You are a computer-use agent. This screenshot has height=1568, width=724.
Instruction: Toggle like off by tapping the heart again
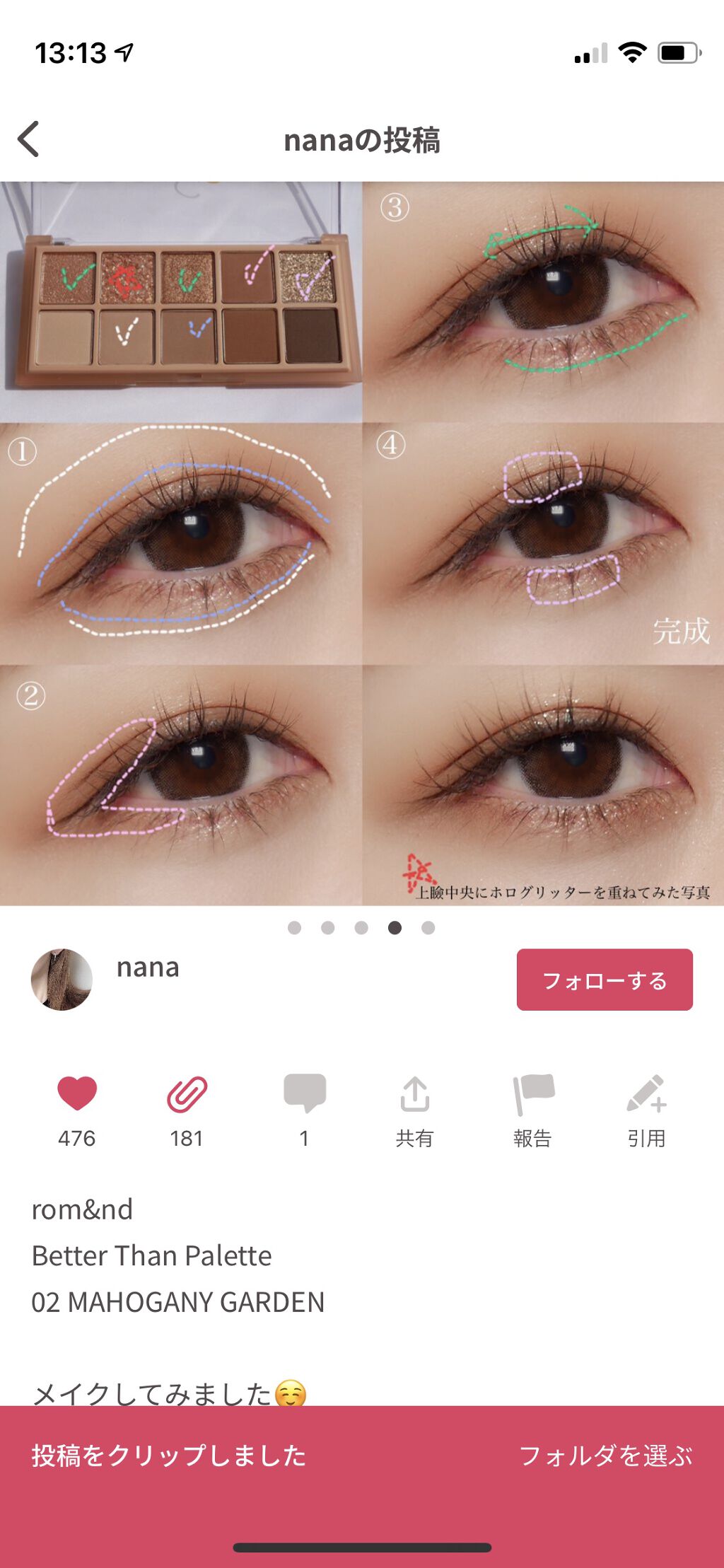click(x=76, y=1092)
